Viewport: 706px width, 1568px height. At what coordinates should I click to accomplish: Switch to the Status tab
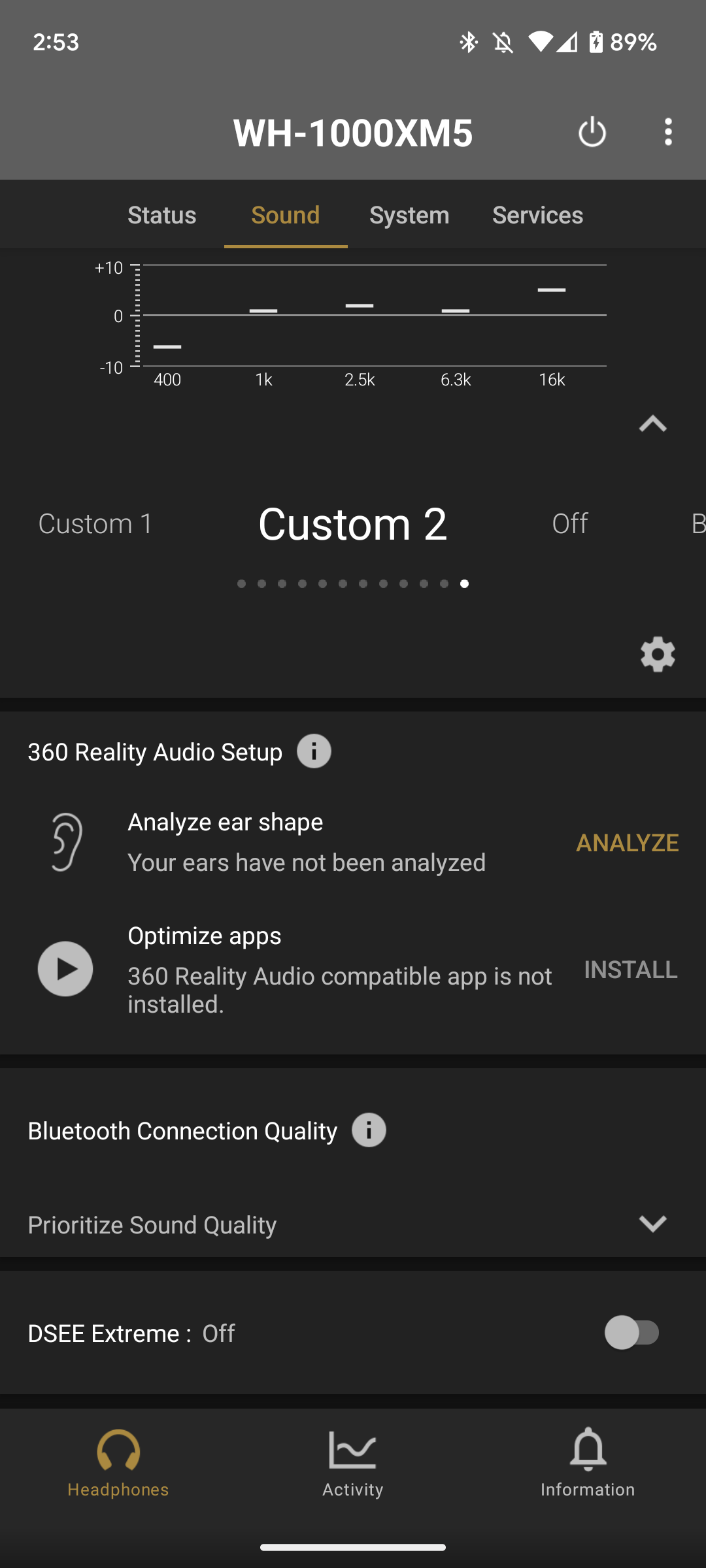point(161,214)
